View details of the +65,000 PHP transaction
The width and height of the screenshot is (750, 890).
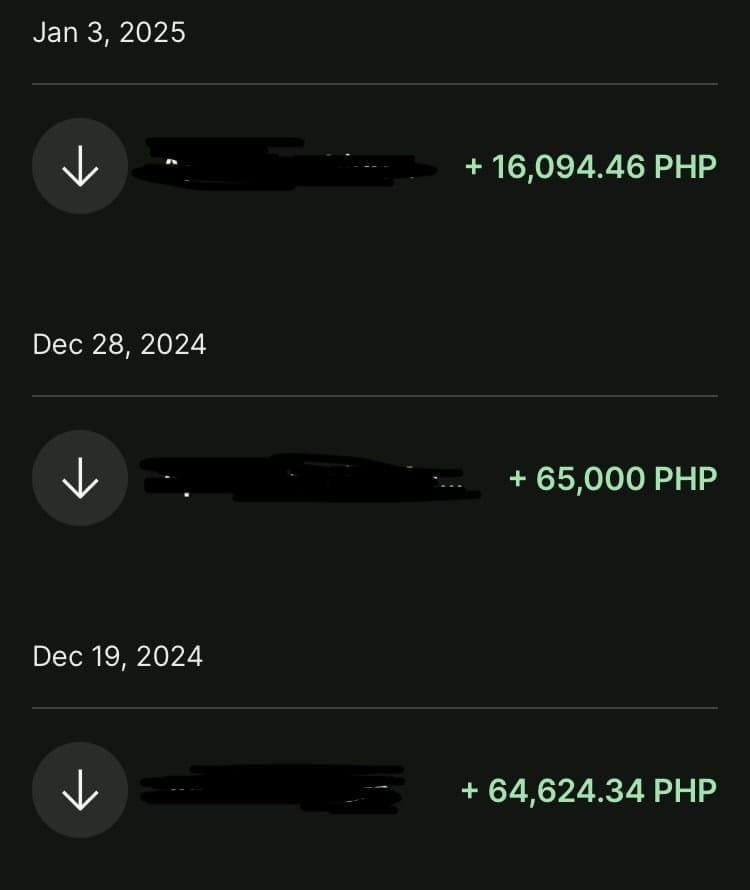[612, 479]
